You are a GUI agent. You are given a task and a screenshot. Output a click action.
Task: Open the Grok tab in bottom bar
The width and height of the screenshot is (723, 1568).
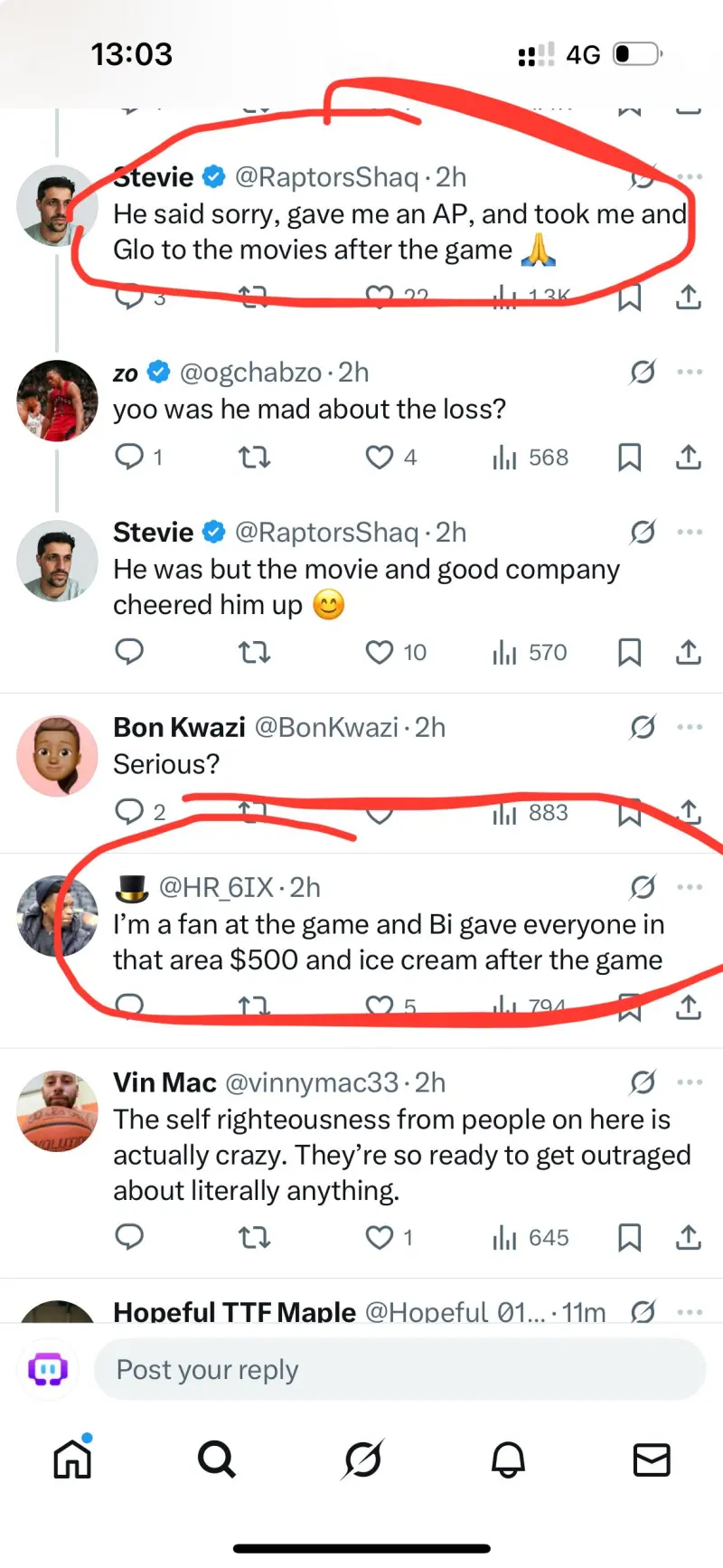362,1459
